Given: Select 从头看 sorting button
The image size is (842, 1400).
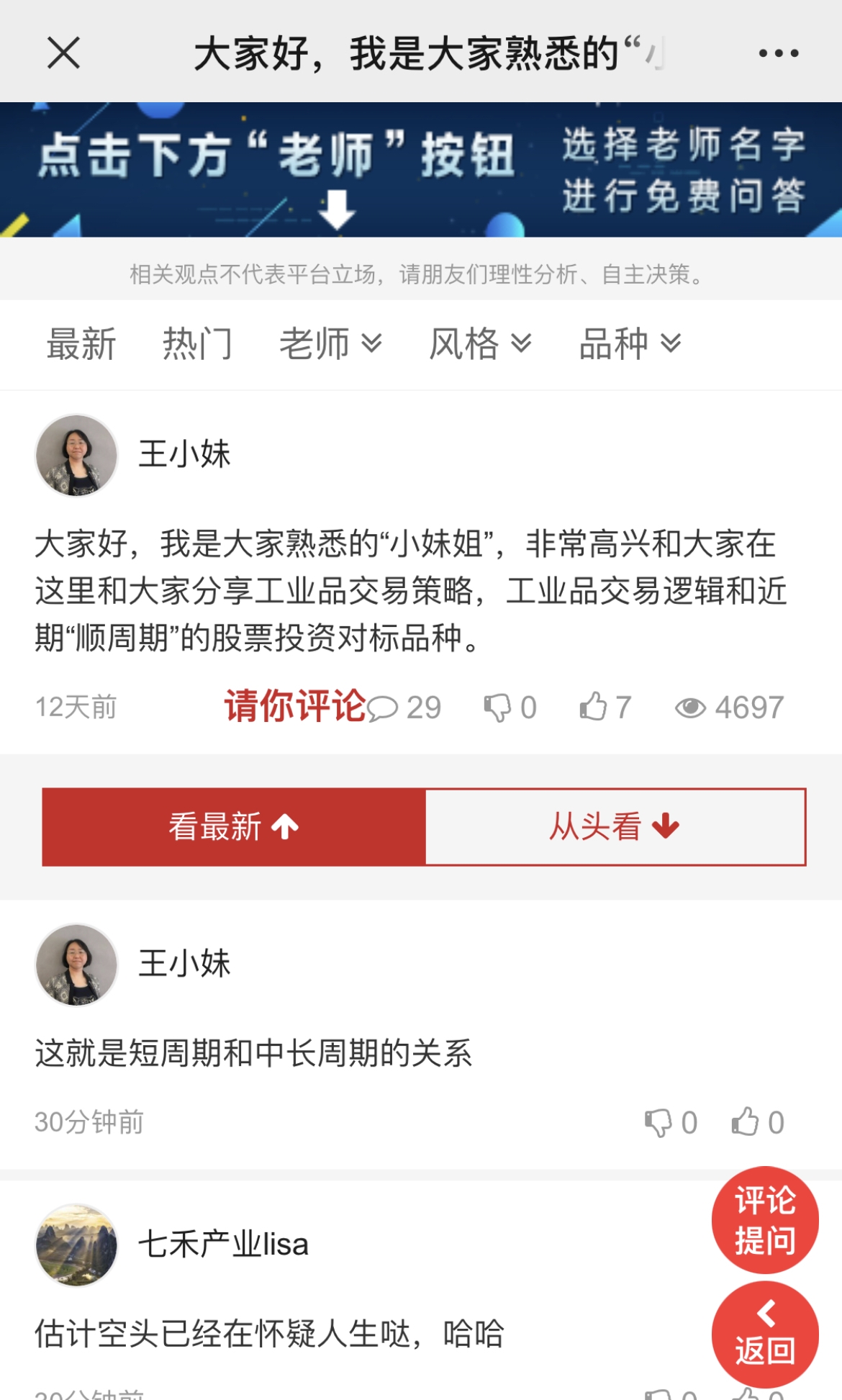Looking at the screenshot, I should click(615, 826).
